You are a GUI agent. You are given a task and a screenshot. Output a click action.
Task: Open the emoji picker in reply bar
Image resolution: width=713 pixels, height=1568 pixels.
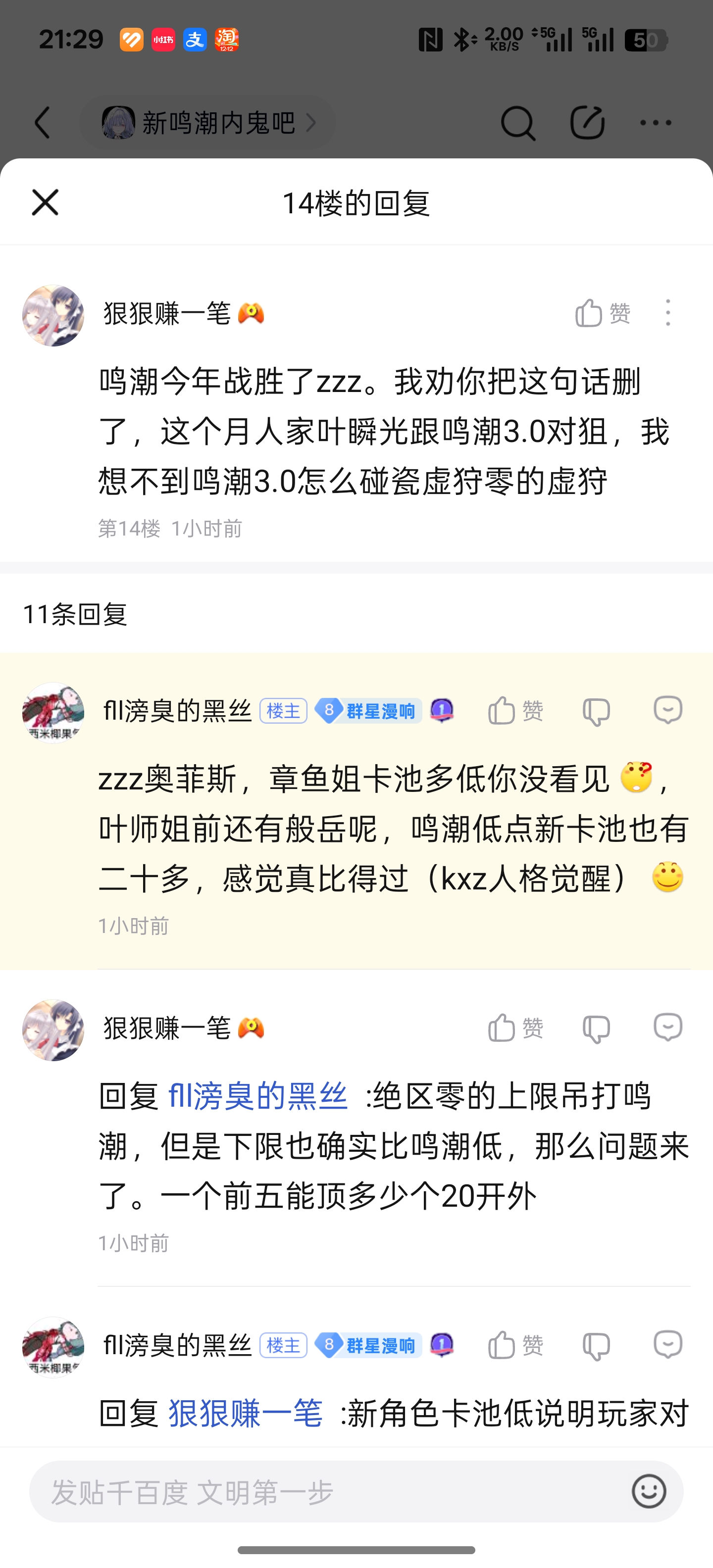coord(649,1491)
